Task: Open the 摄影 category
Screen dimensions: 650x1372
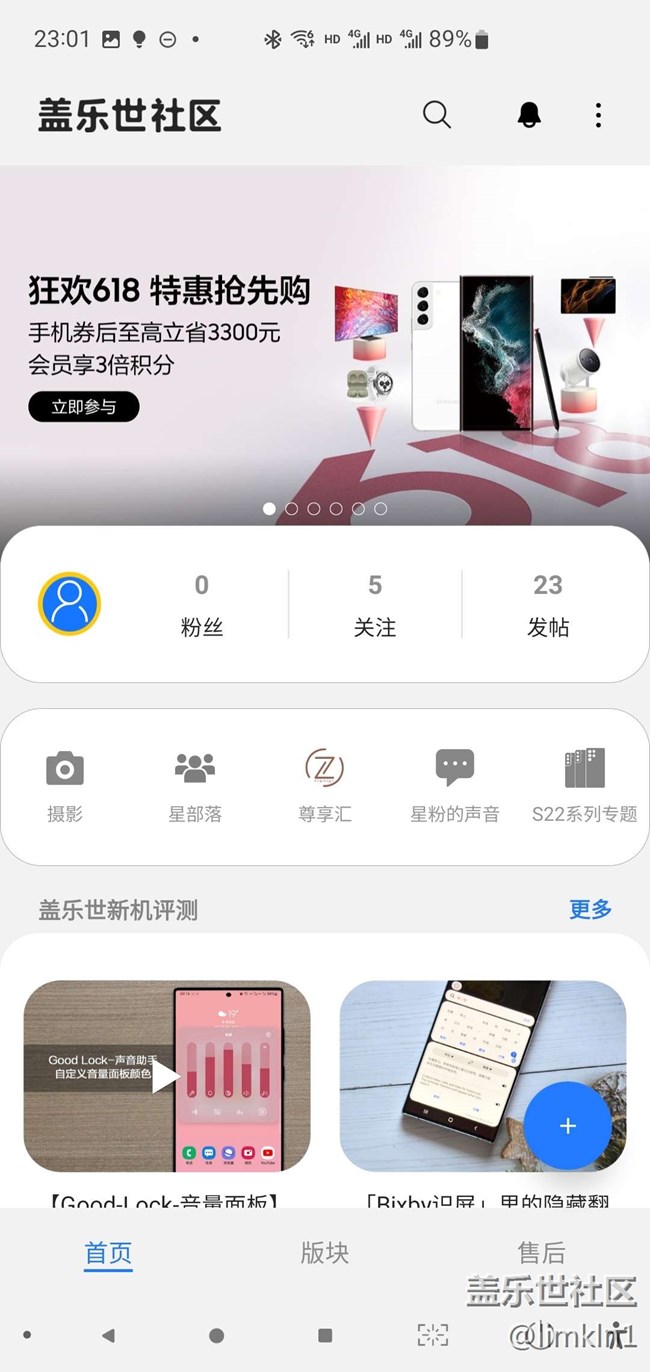Action: (65, 785)
